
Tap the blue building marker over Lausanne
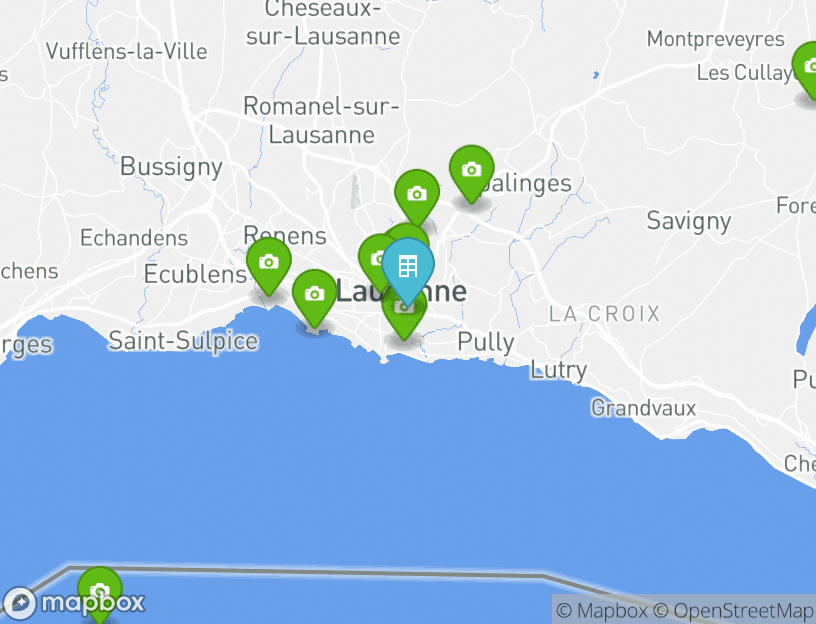[408, 267]
